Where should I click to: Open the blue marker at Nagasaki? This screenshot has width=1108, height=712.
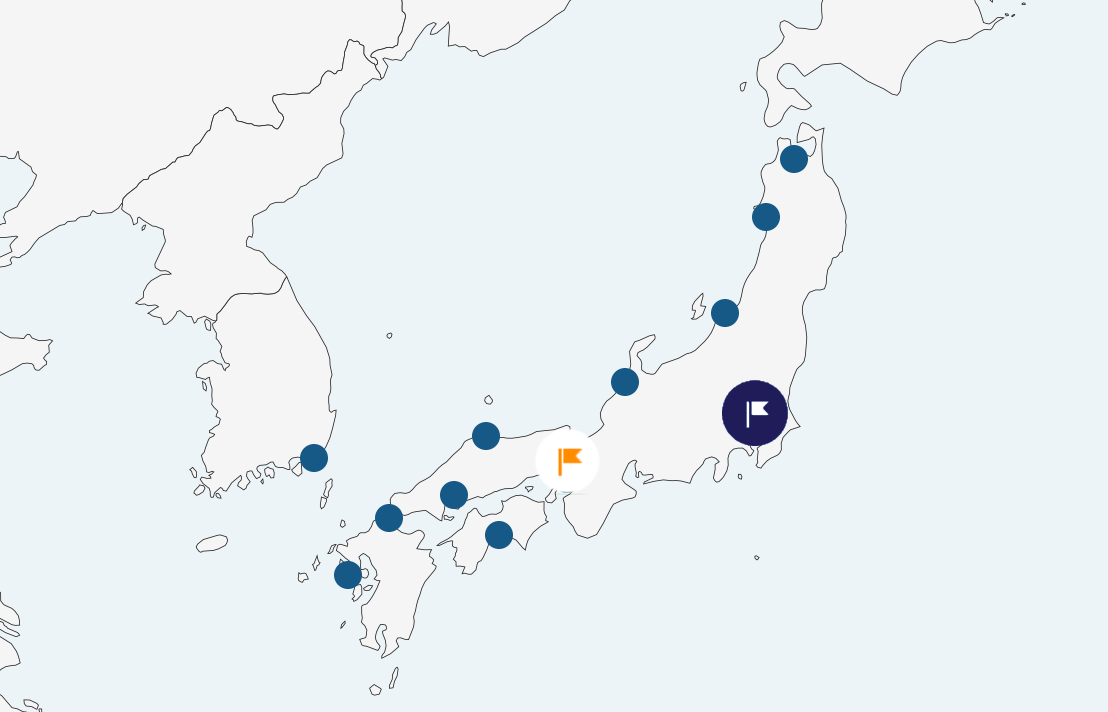348,575
